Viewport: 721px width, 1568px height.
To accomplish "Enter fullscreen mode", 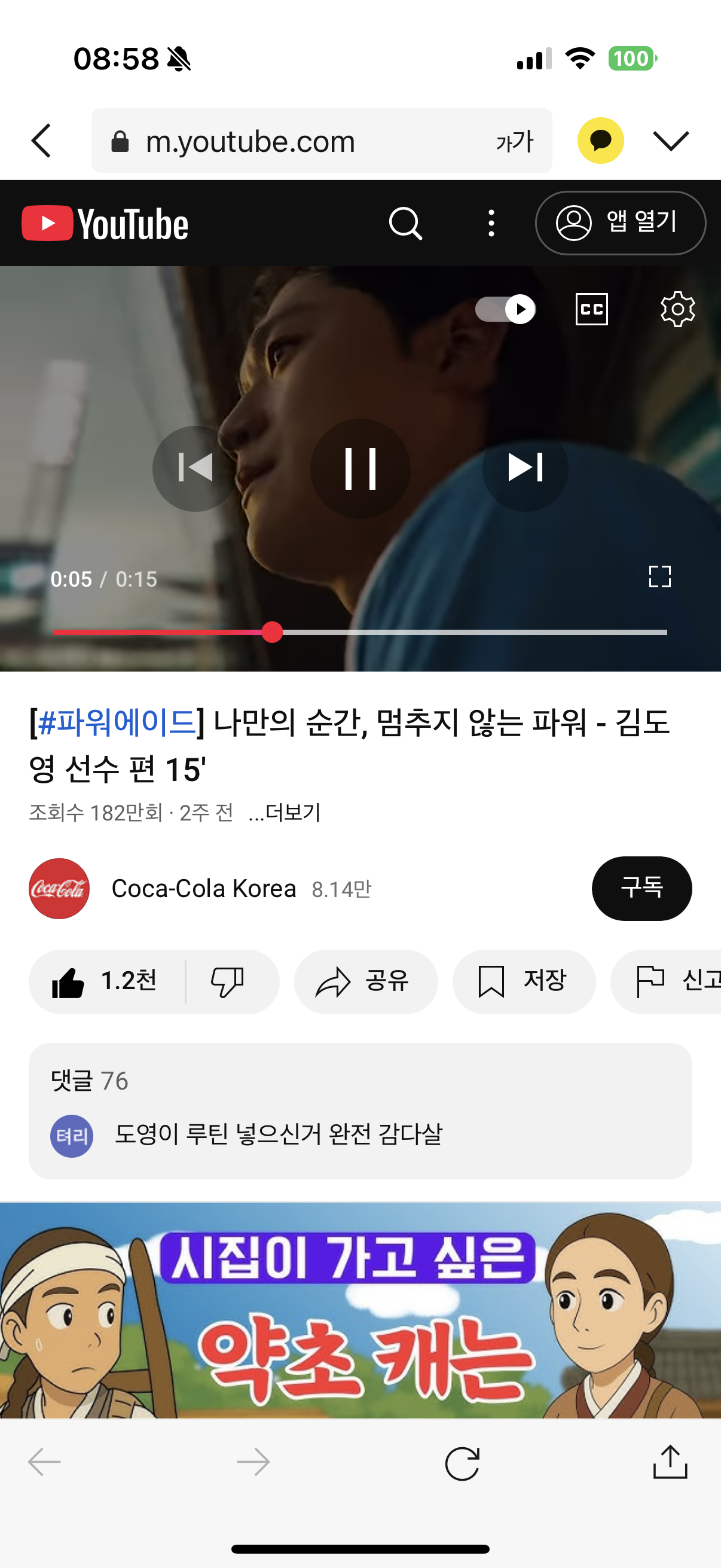I will (659, 576).
